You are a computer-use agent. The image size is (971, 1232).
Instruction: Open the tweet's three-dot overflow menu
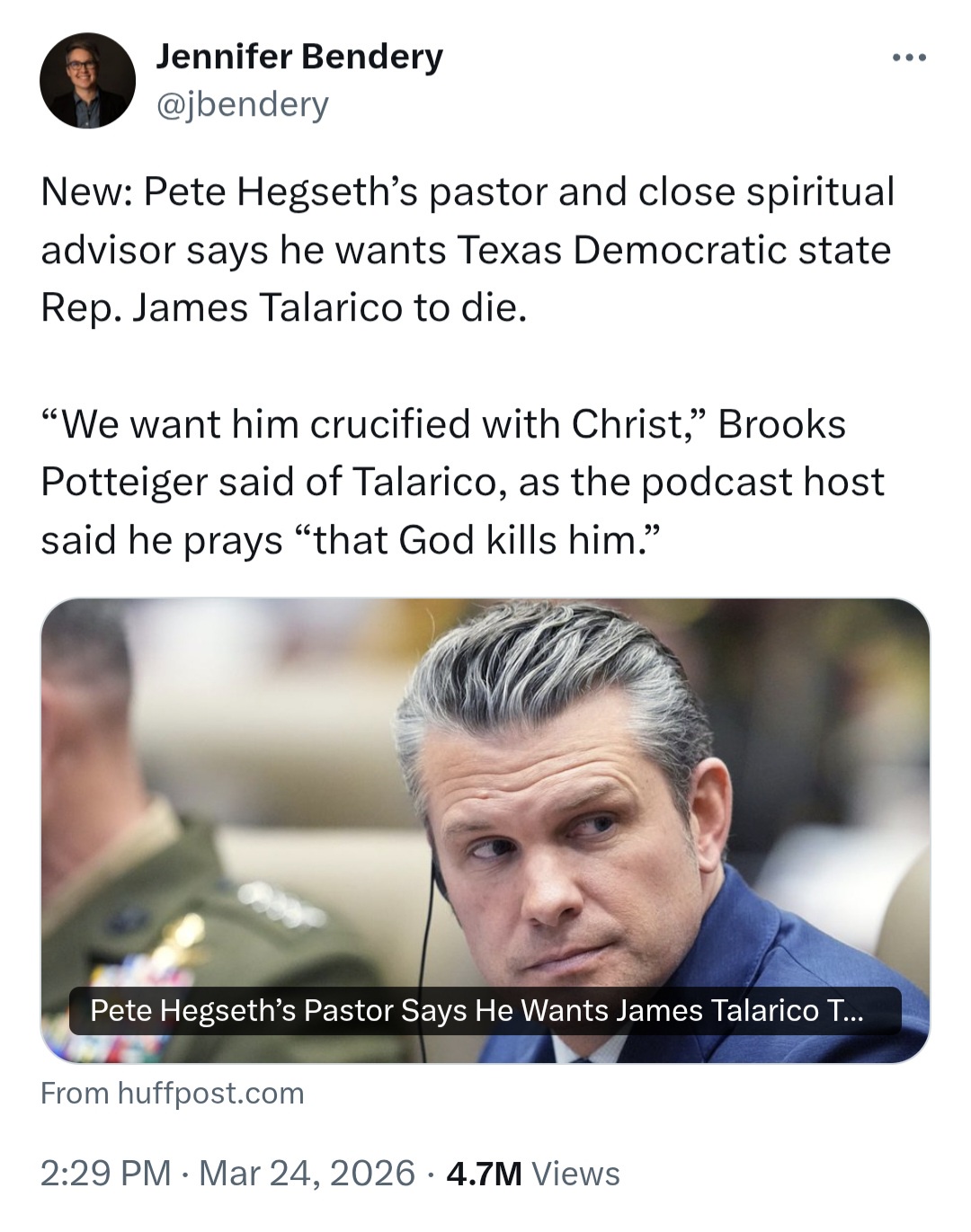[x=909, y=58]
